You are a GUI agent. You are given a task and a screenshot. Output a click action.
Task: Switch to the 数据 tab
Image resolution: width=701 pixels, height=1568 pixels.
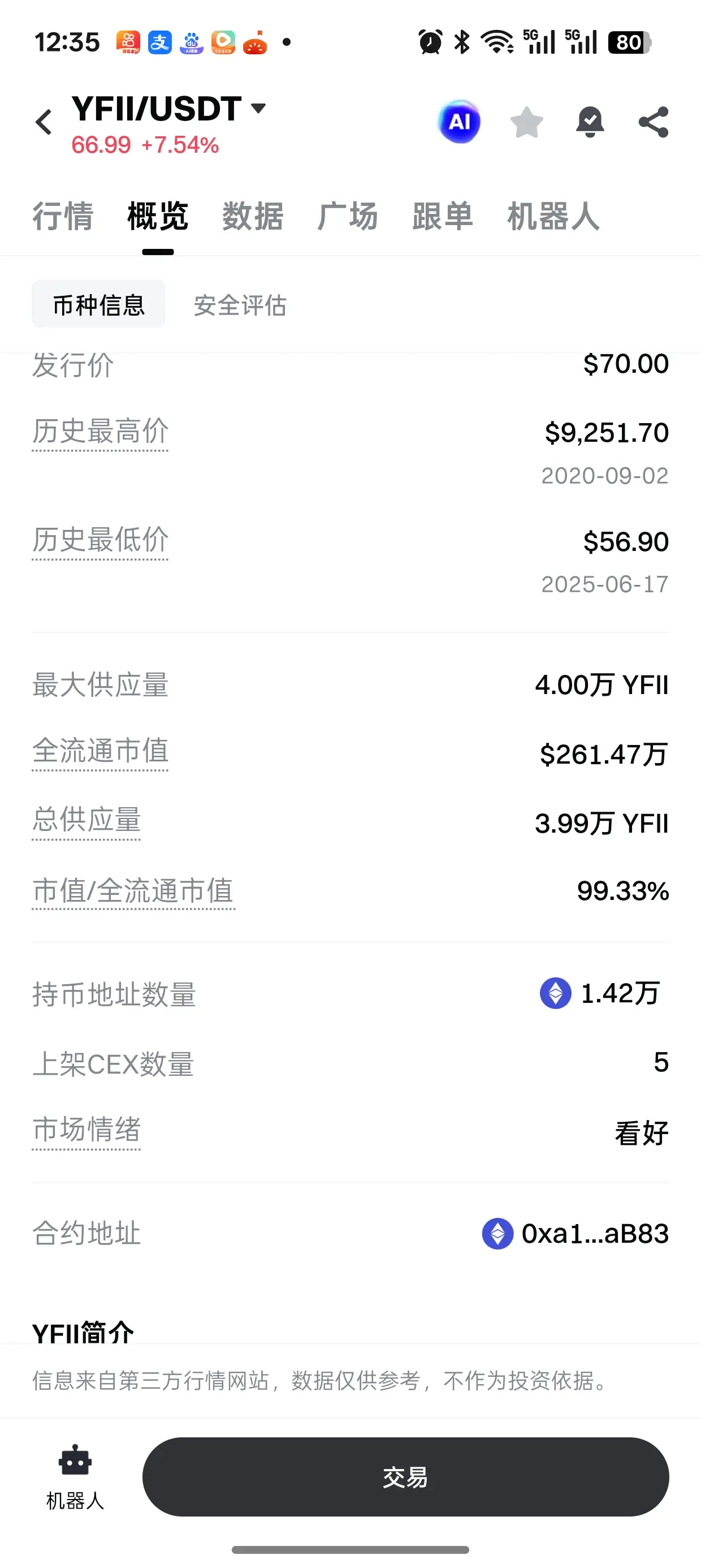click(253, 217)
